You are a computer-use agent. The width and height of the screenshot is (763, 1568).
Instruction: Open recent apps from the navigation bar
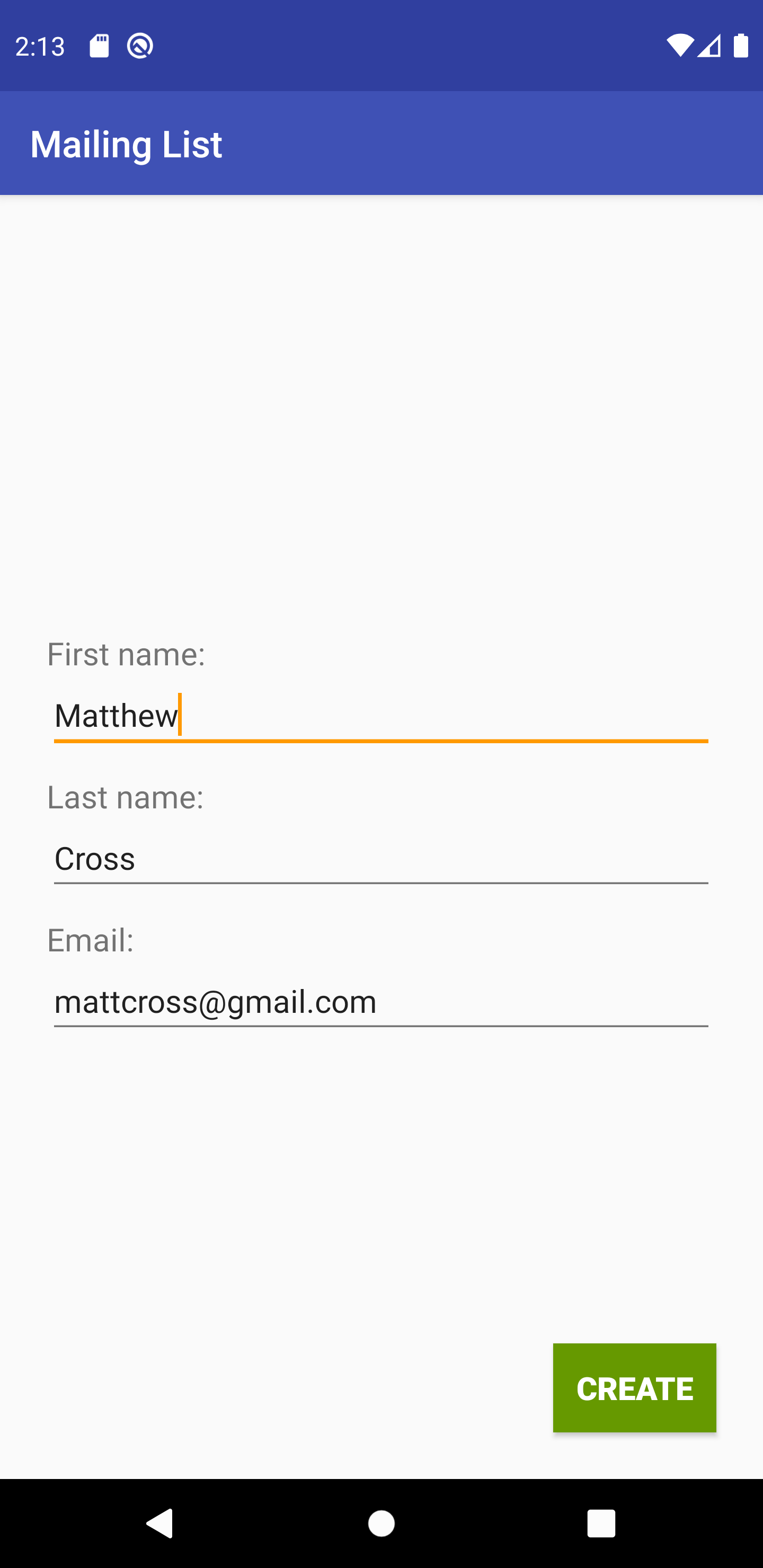(601, 1523)
